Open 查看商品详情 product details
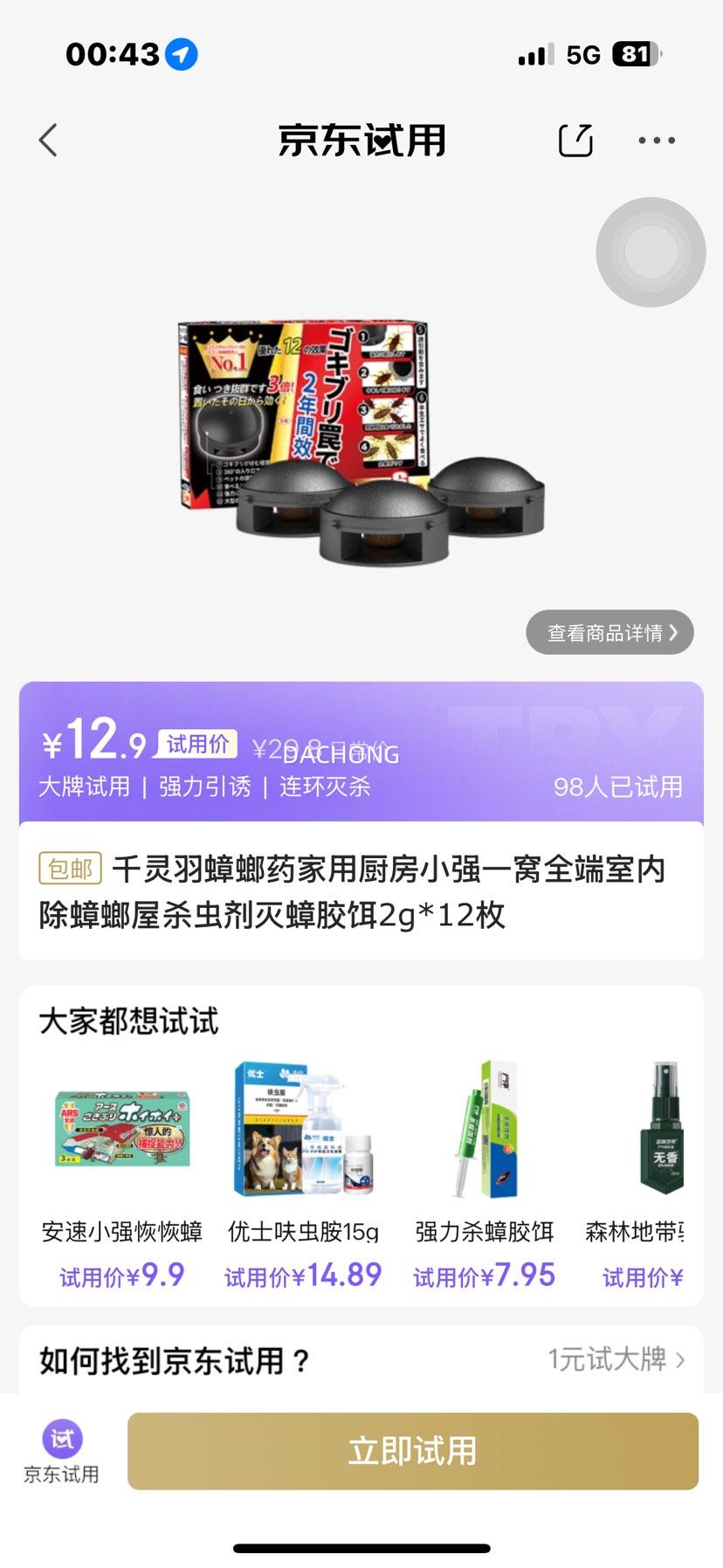Screen dimensions: 723x1568 coord(609,632)
